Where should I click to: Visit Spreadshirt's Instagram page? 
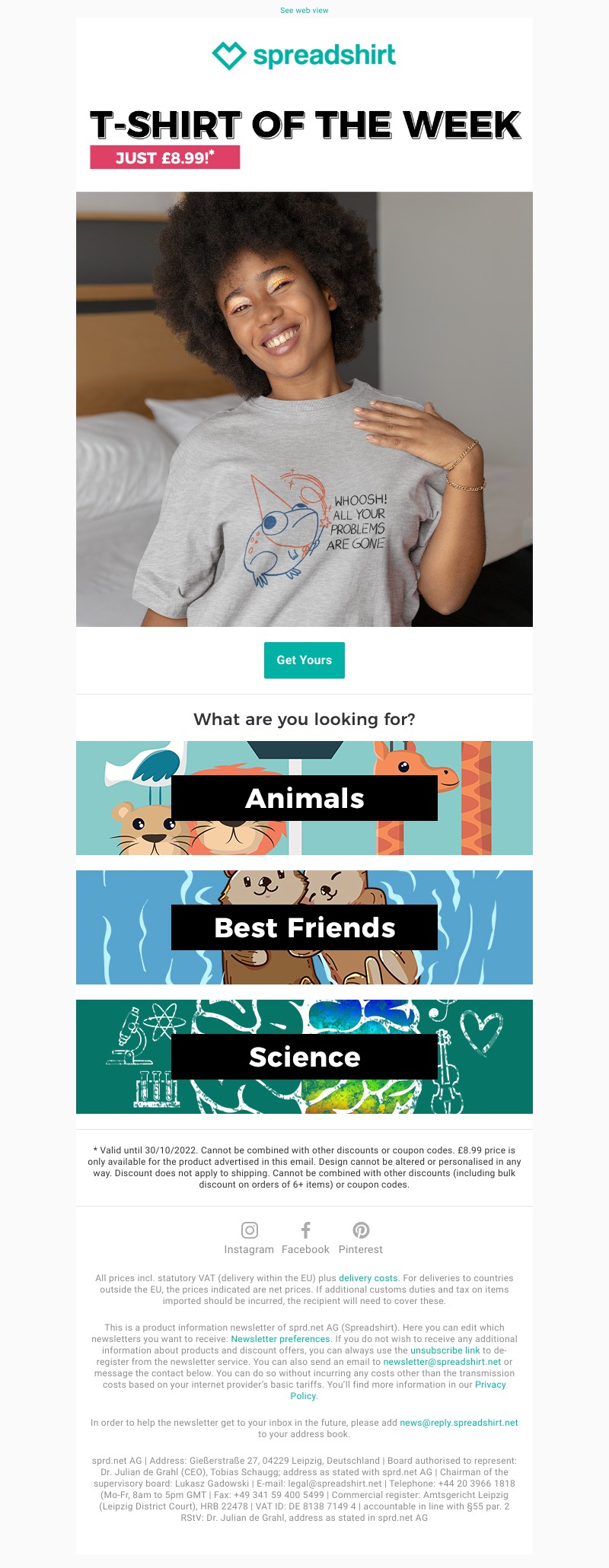[249, 1238]
